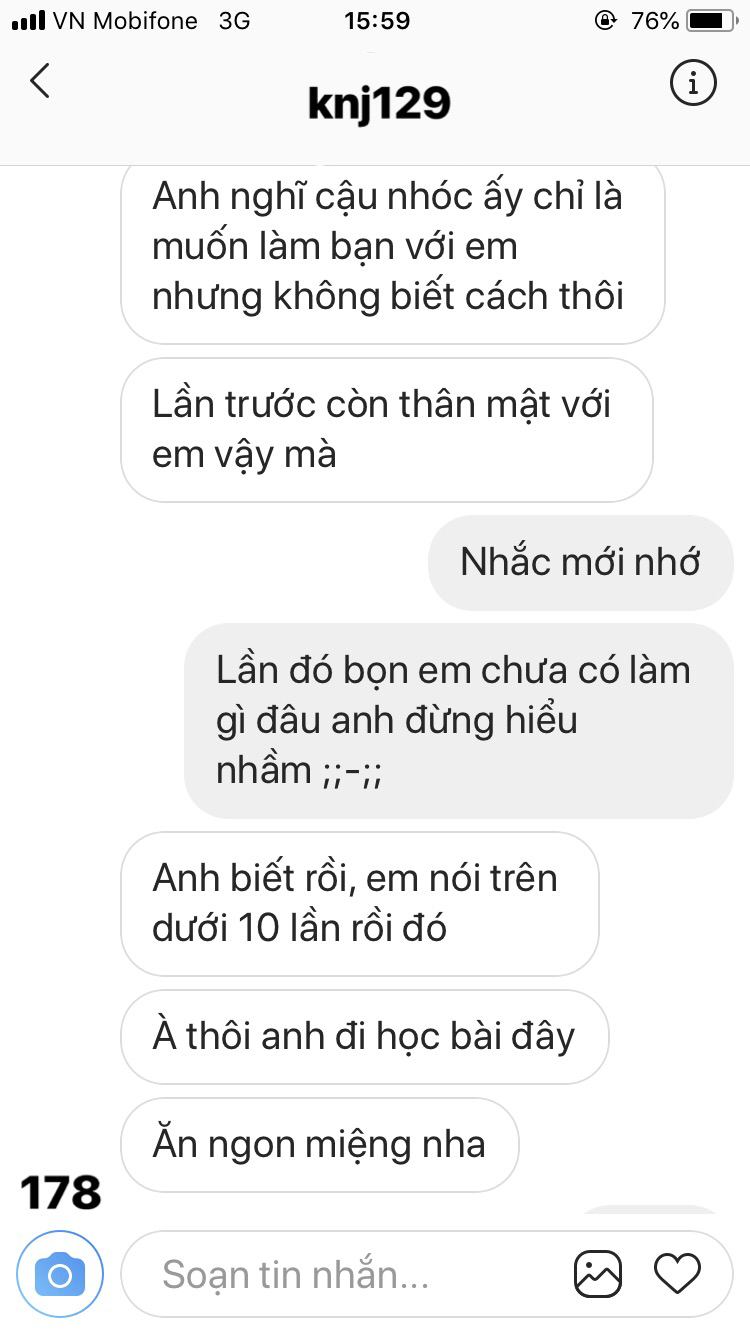Viewport: 750px width, 1334px height.
Task: Open the camera to send a photo
Action: (60, 1274)
